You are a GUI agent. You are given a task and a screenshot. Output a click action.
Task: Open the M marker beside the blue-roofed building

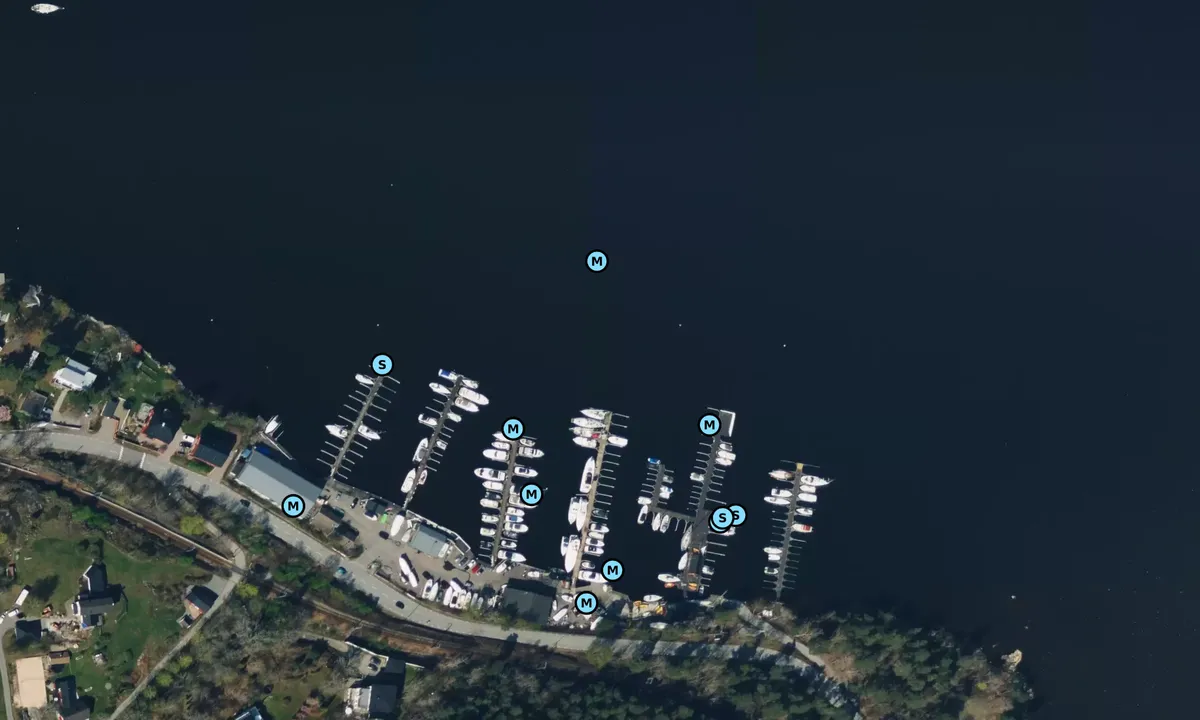(292, 506)
